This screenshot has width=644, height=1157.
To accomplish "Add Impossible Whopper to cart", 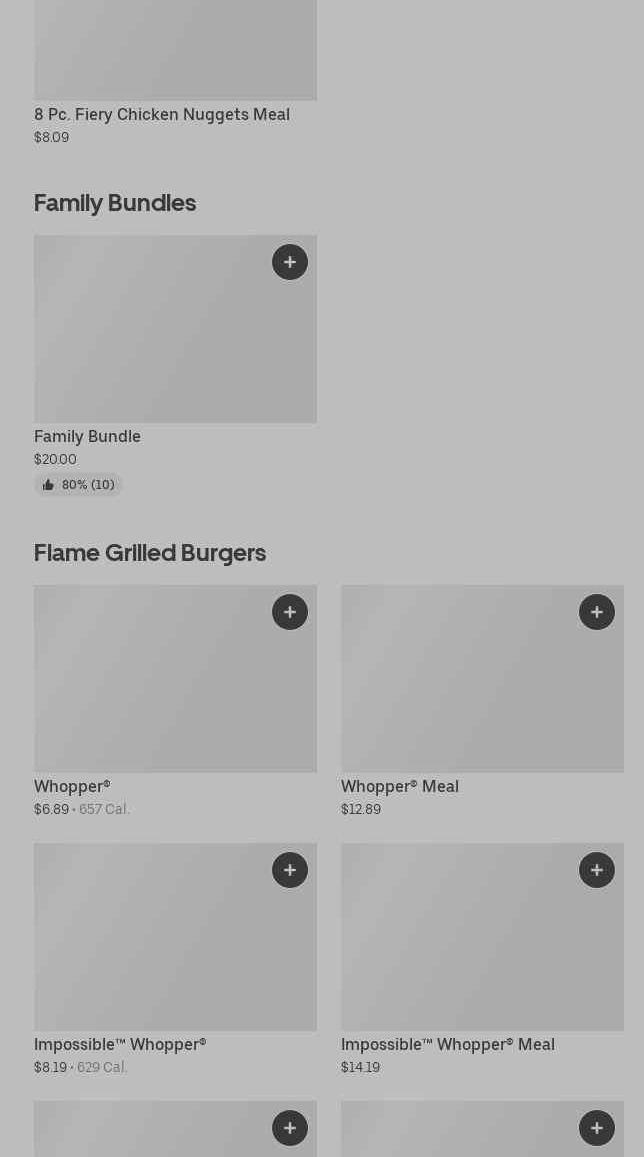I will [x=290, y=870].
